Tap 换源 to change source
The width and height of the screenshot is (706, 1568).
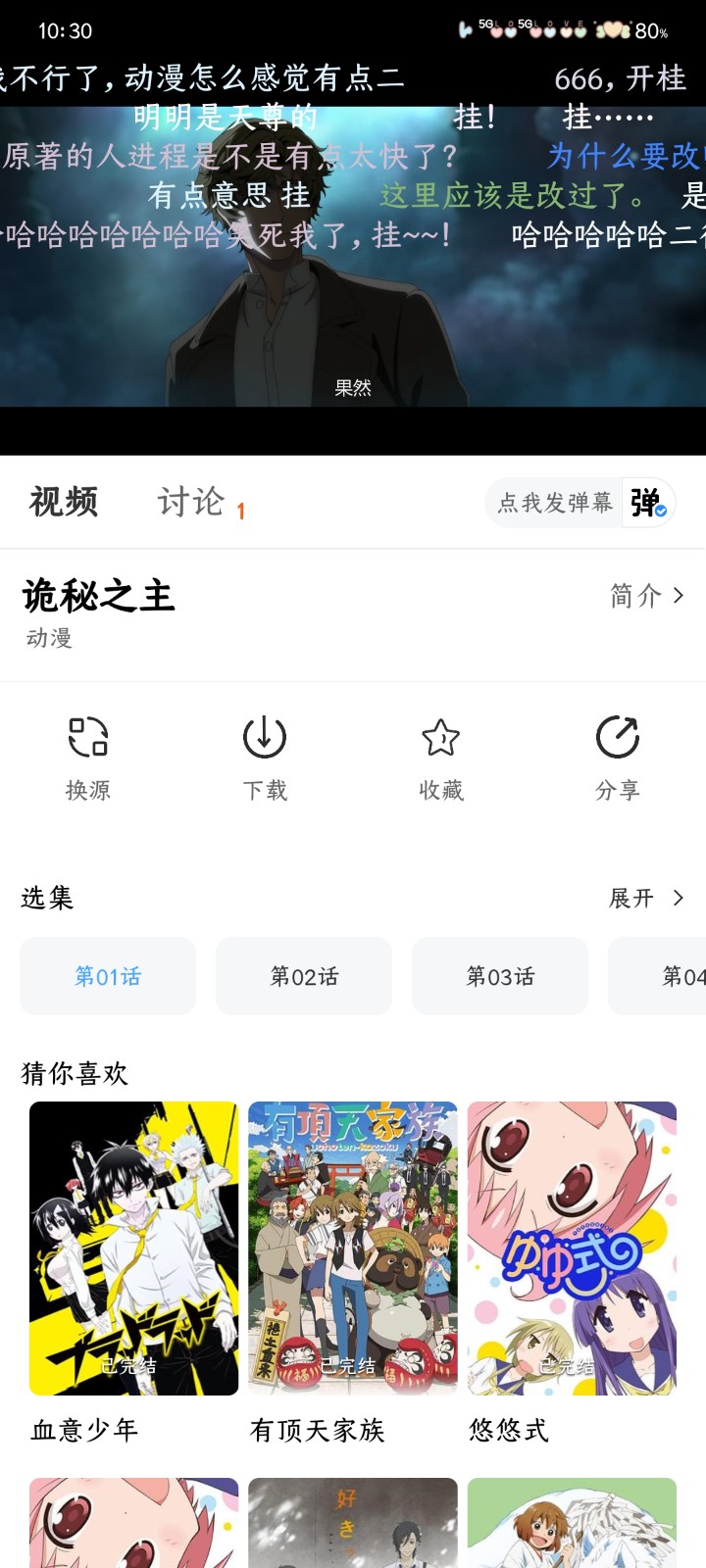(88, 758)
